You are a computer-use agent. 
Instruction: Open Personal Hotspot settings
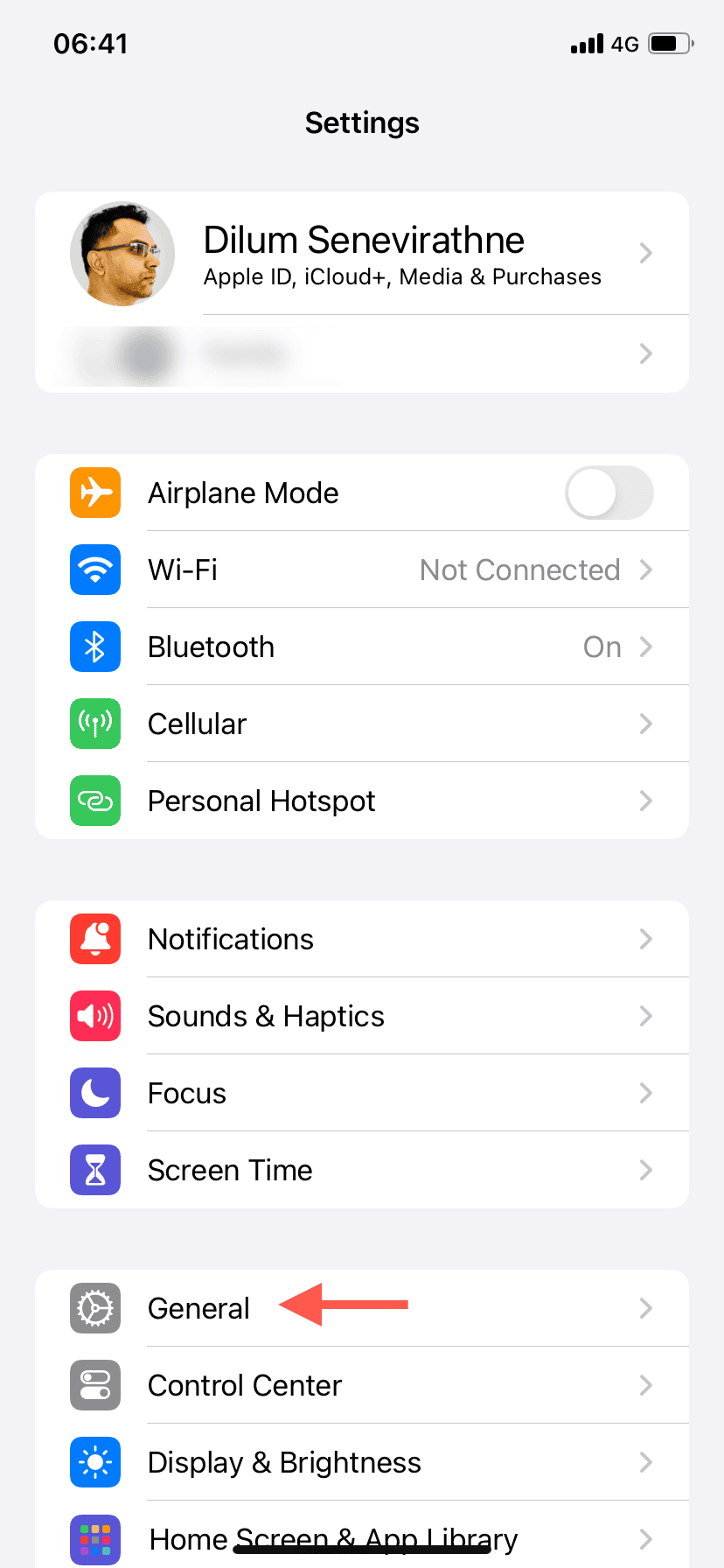point(362,801)
